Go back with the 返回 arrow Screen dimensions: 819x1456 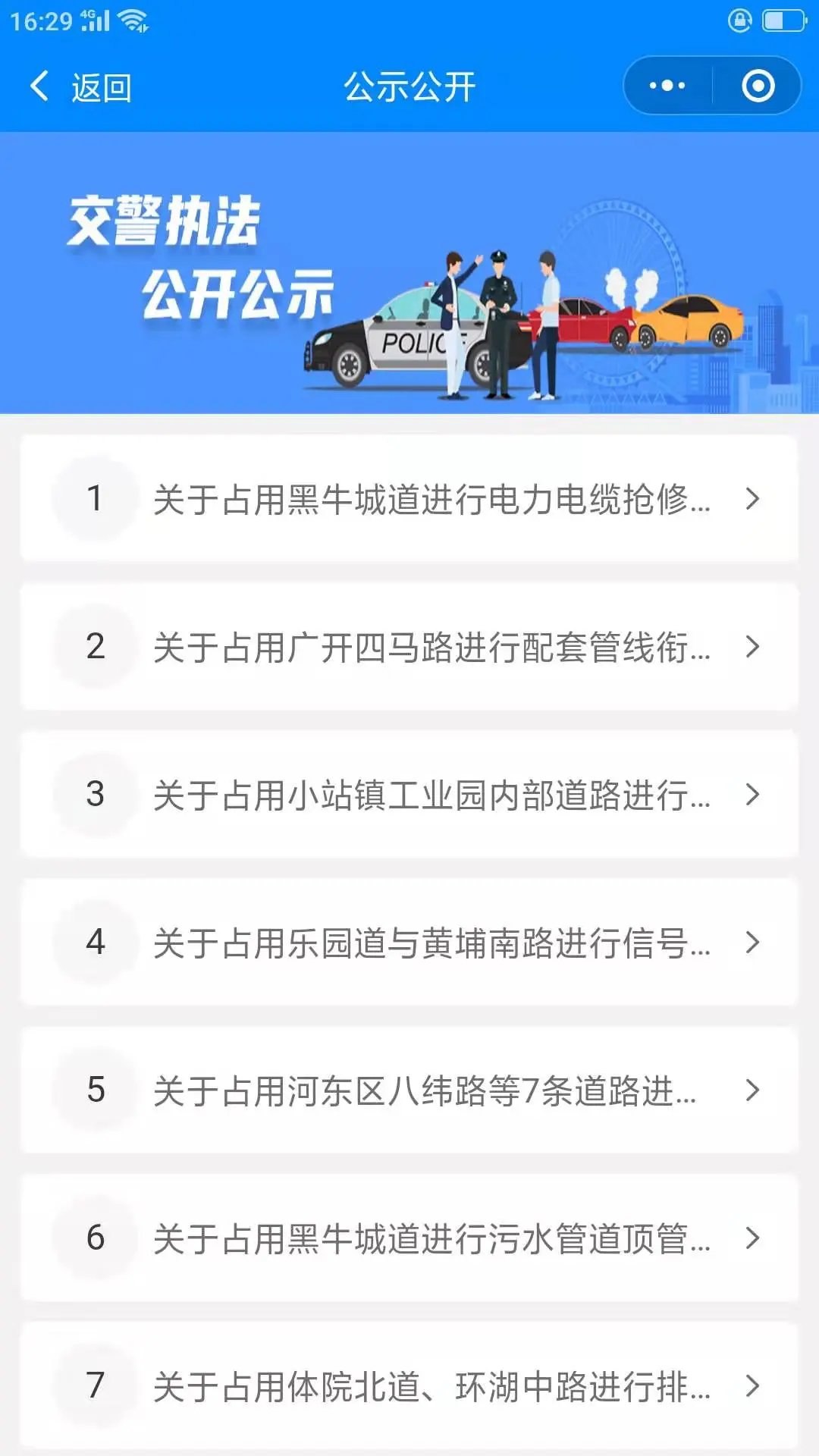click(x=80, y=87)
